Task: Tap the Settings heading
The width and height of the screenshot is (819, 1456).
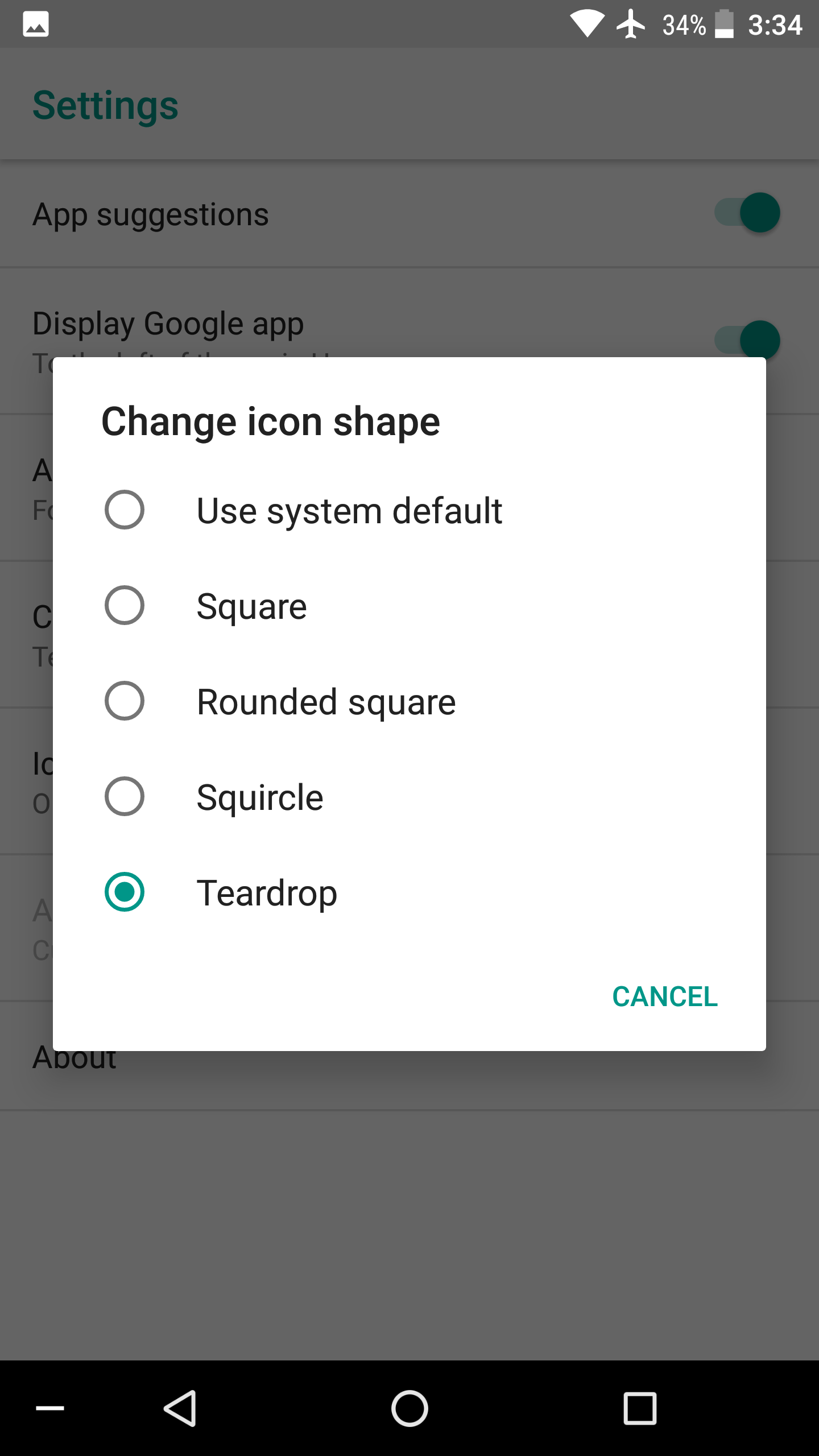Action: tap(106, 105)
